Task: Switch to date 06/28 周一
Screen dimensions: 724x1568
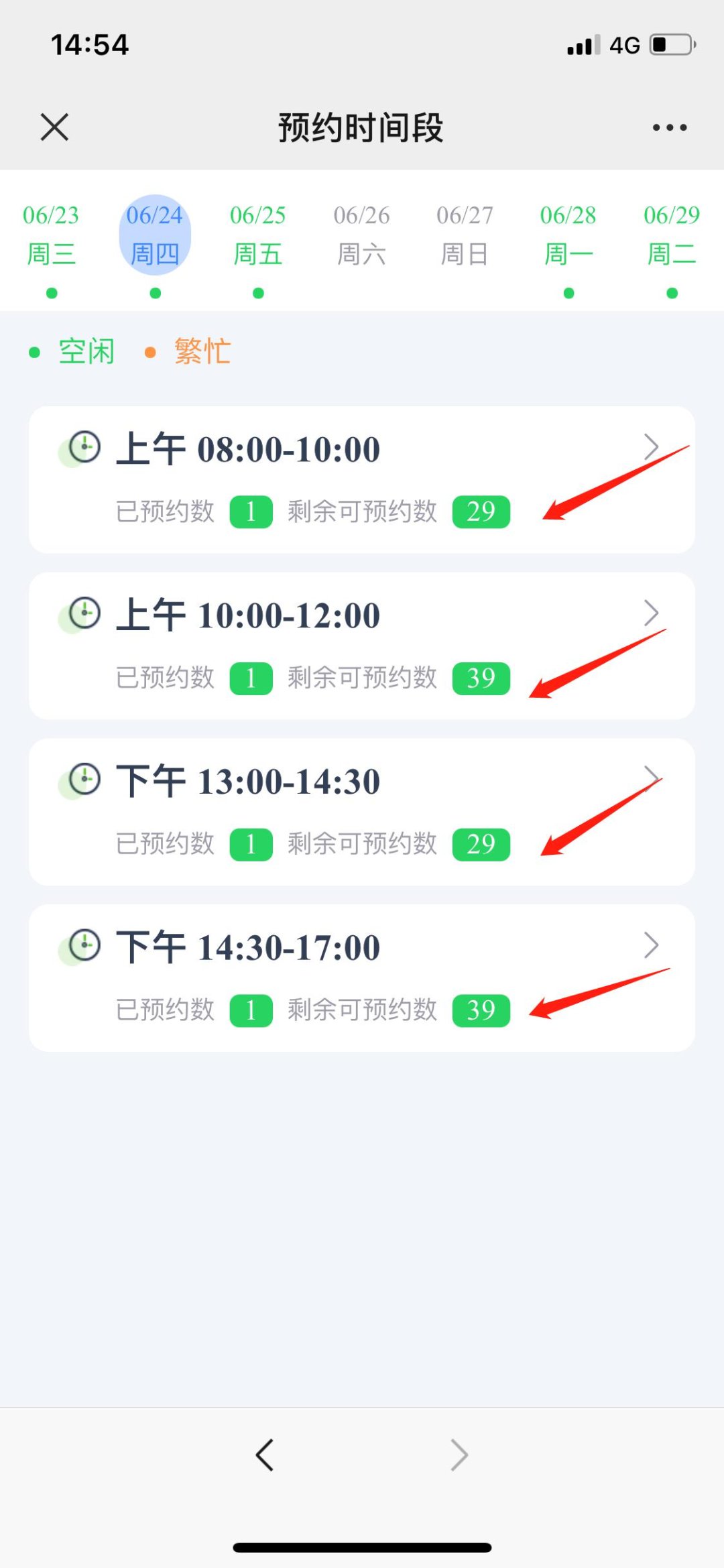Action: pyautogui.click(x=568, y=235)
